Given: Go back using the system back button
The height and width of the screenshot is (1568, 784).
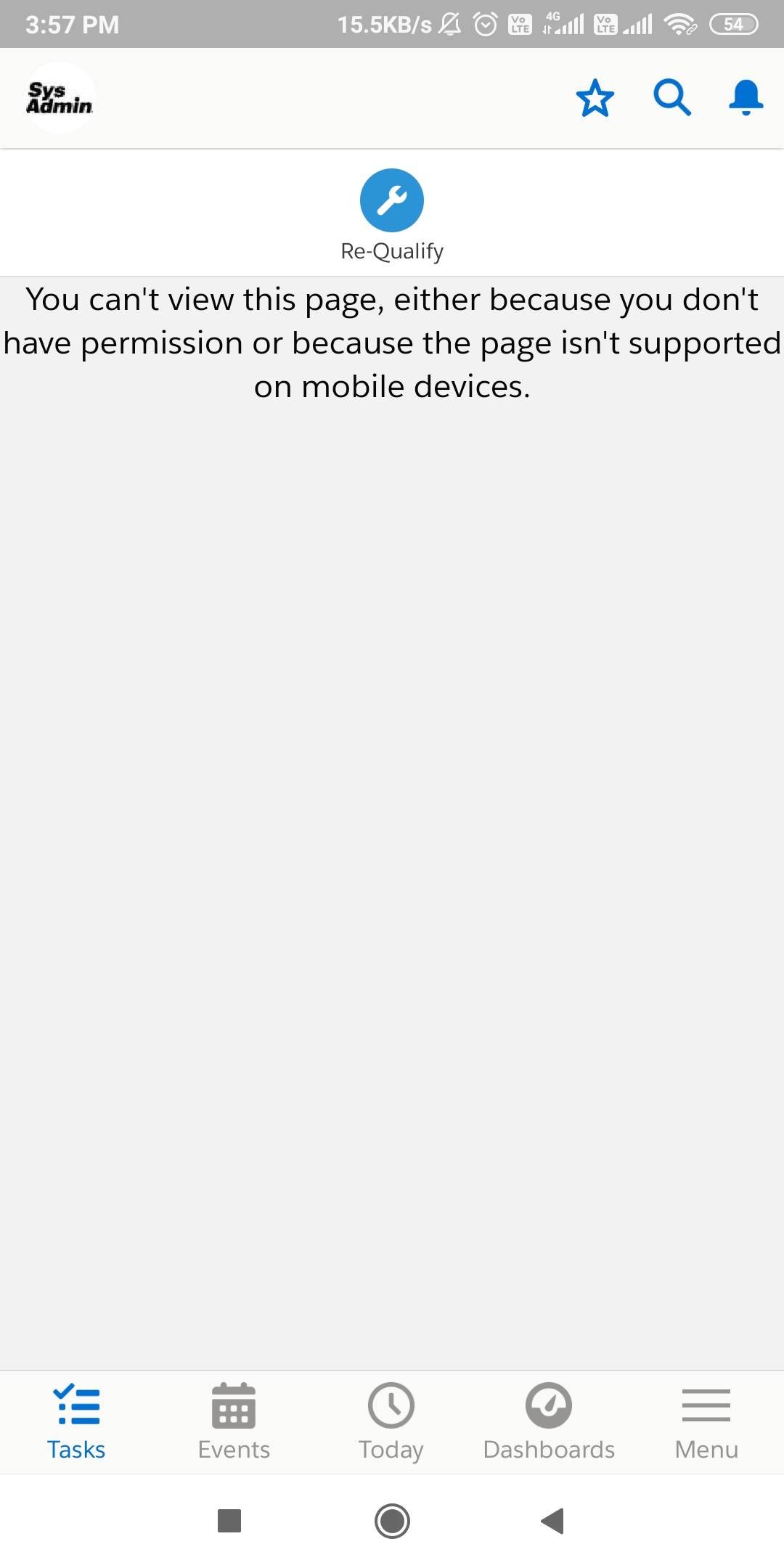Looking at the screenshot, I should click(553, 1521).
